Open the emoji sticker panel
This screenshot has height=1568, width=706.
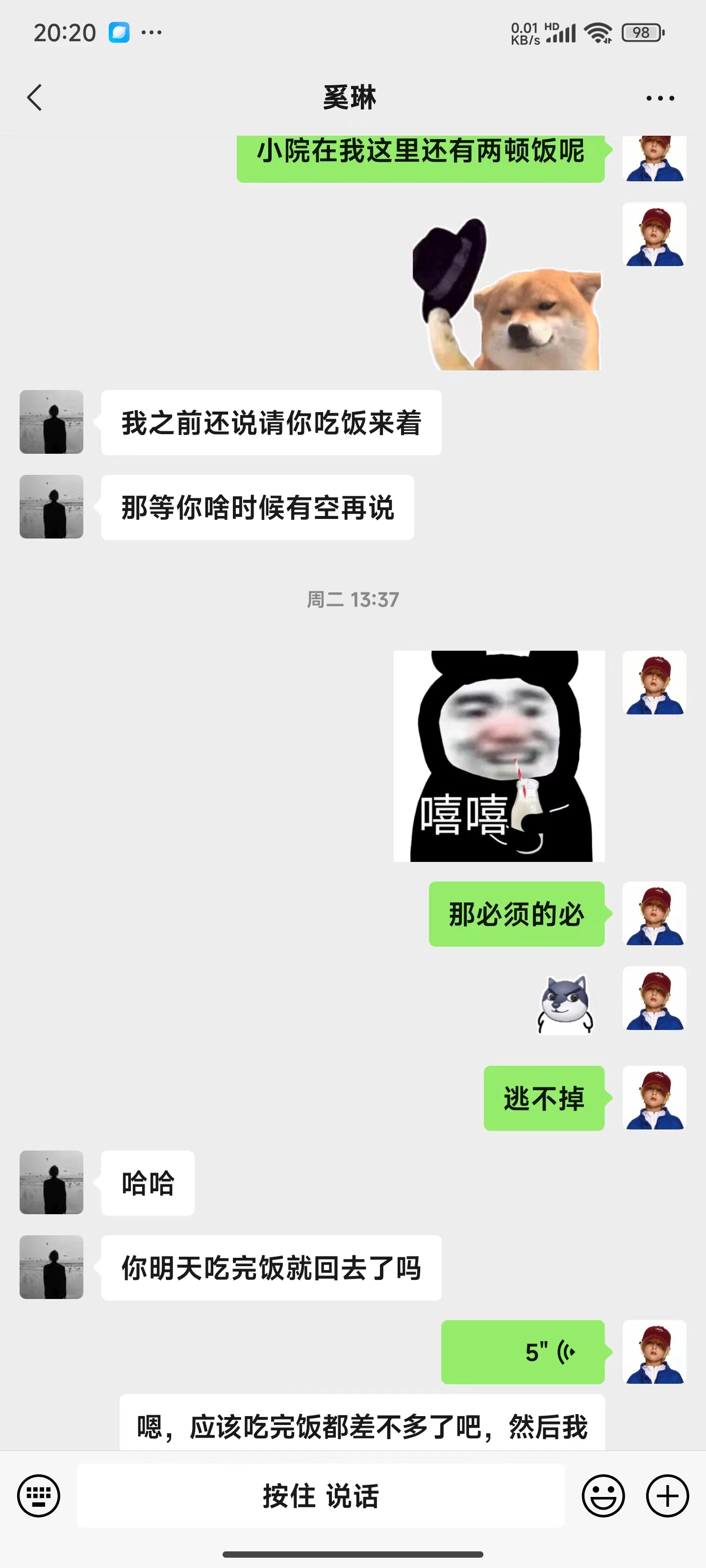[x=603, y=1495]
